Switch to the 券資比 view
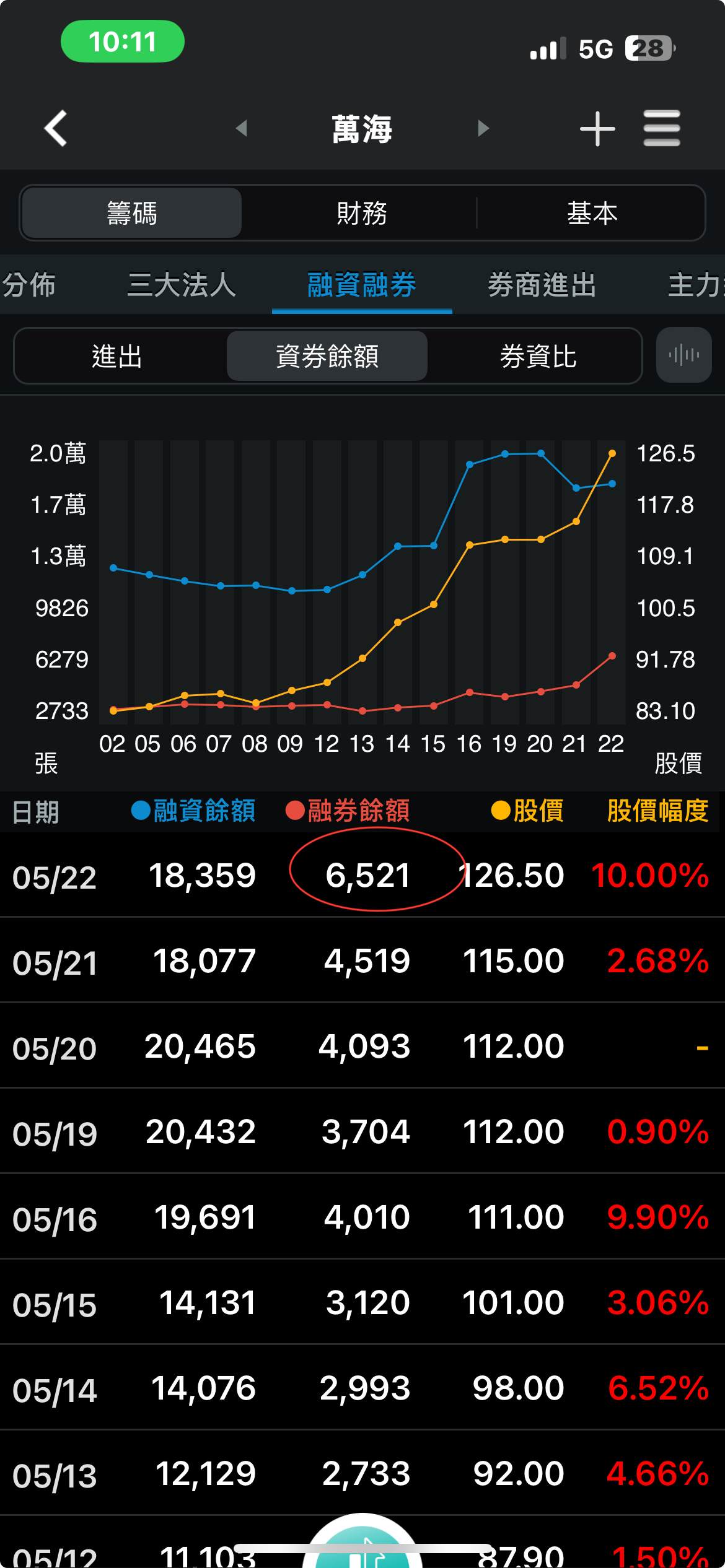The width and height of the screenshot is (725, 1568). point(538,356)
